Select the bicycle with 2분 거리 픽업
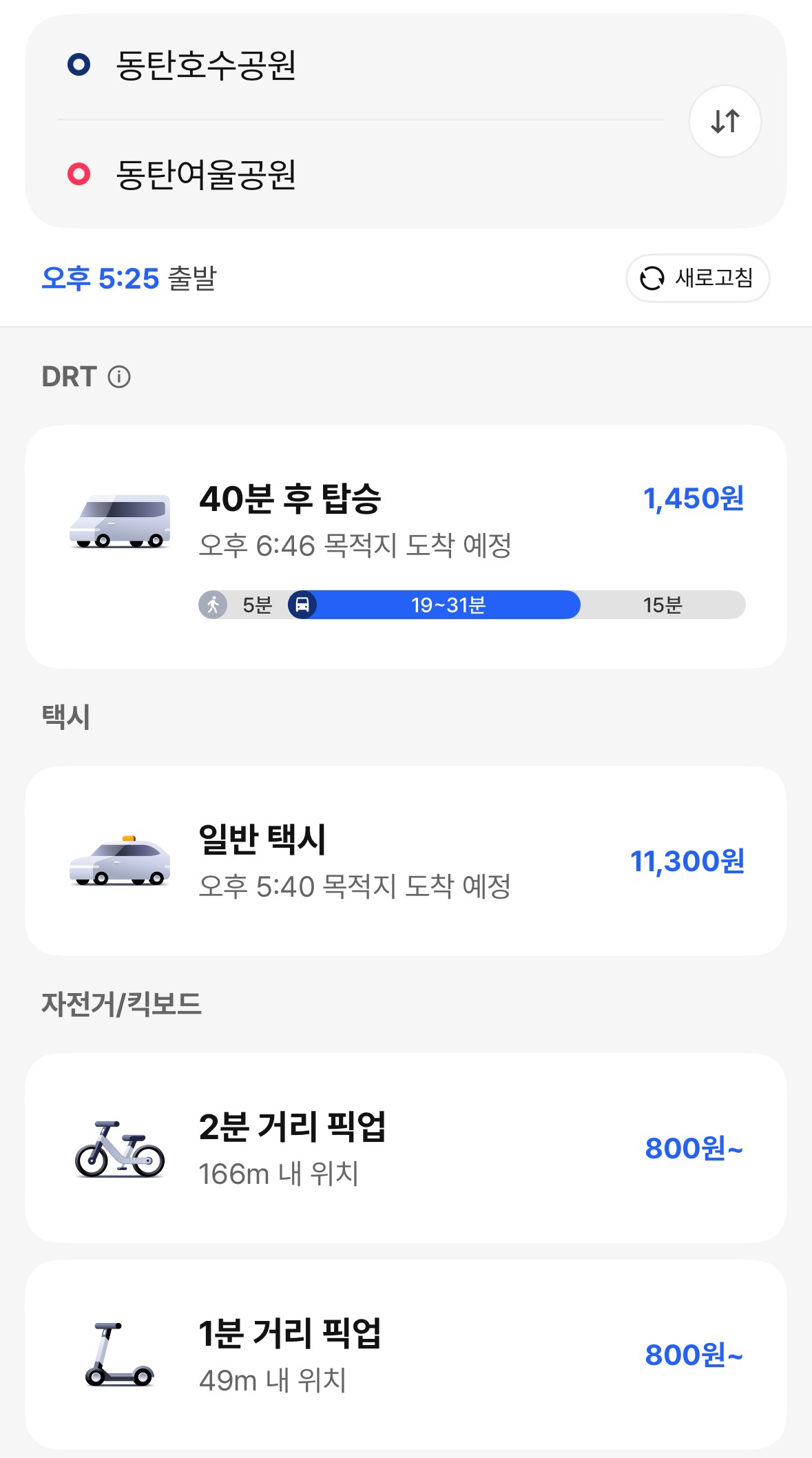Screen dimensions: 812x1458 click(x=406, y=1147)
